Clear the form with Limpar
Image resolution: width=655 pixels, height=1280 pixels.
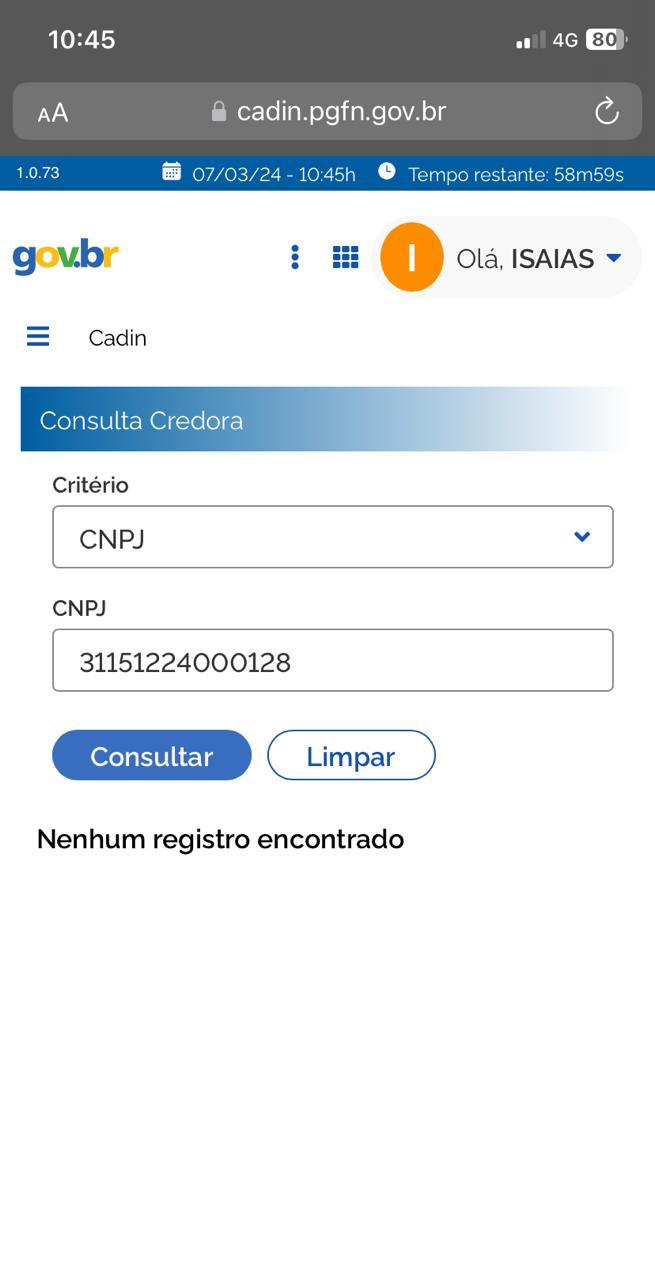point(351,755)
